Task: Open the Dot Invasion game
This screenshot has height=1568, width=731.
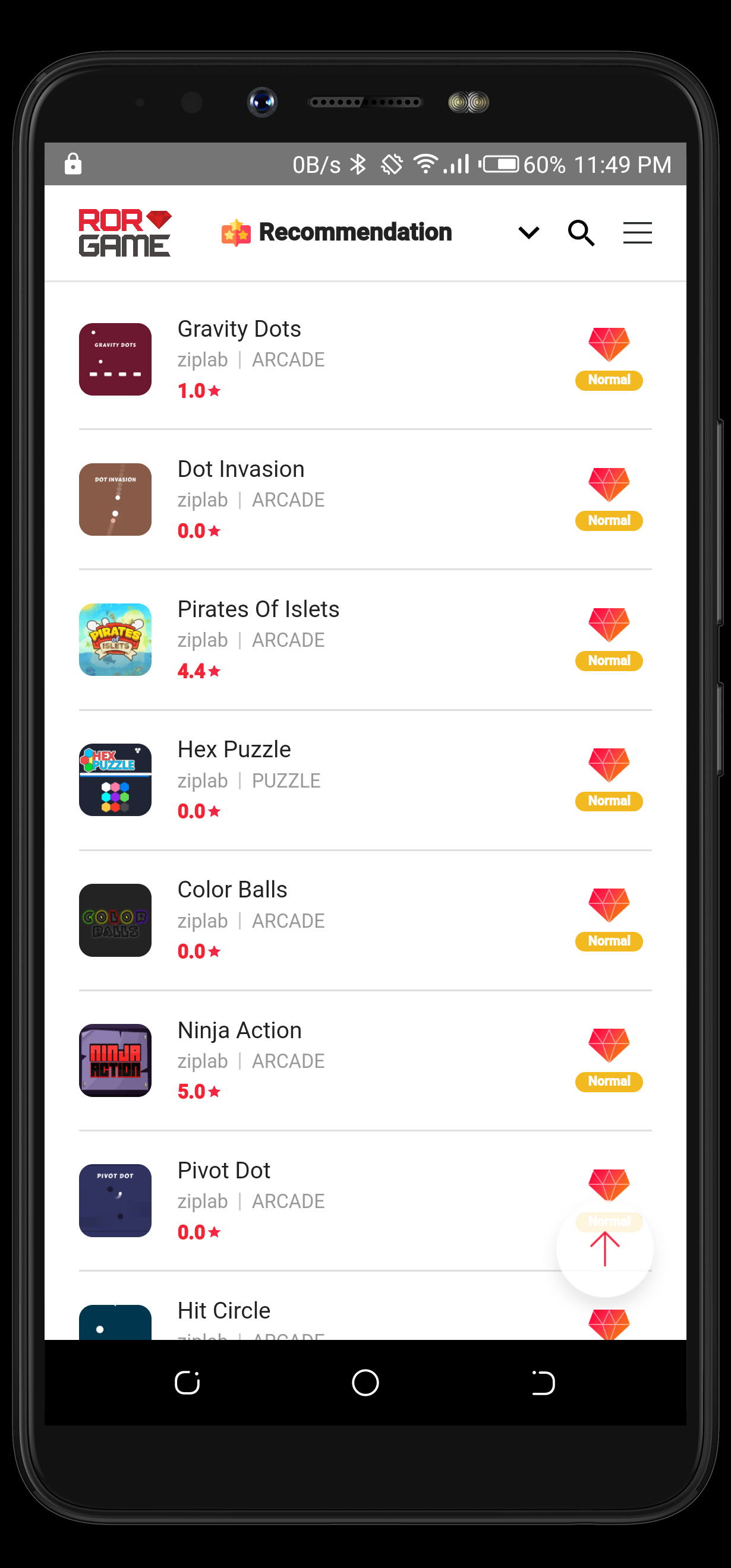Action: pyautogui.click(x=241, y=469)
